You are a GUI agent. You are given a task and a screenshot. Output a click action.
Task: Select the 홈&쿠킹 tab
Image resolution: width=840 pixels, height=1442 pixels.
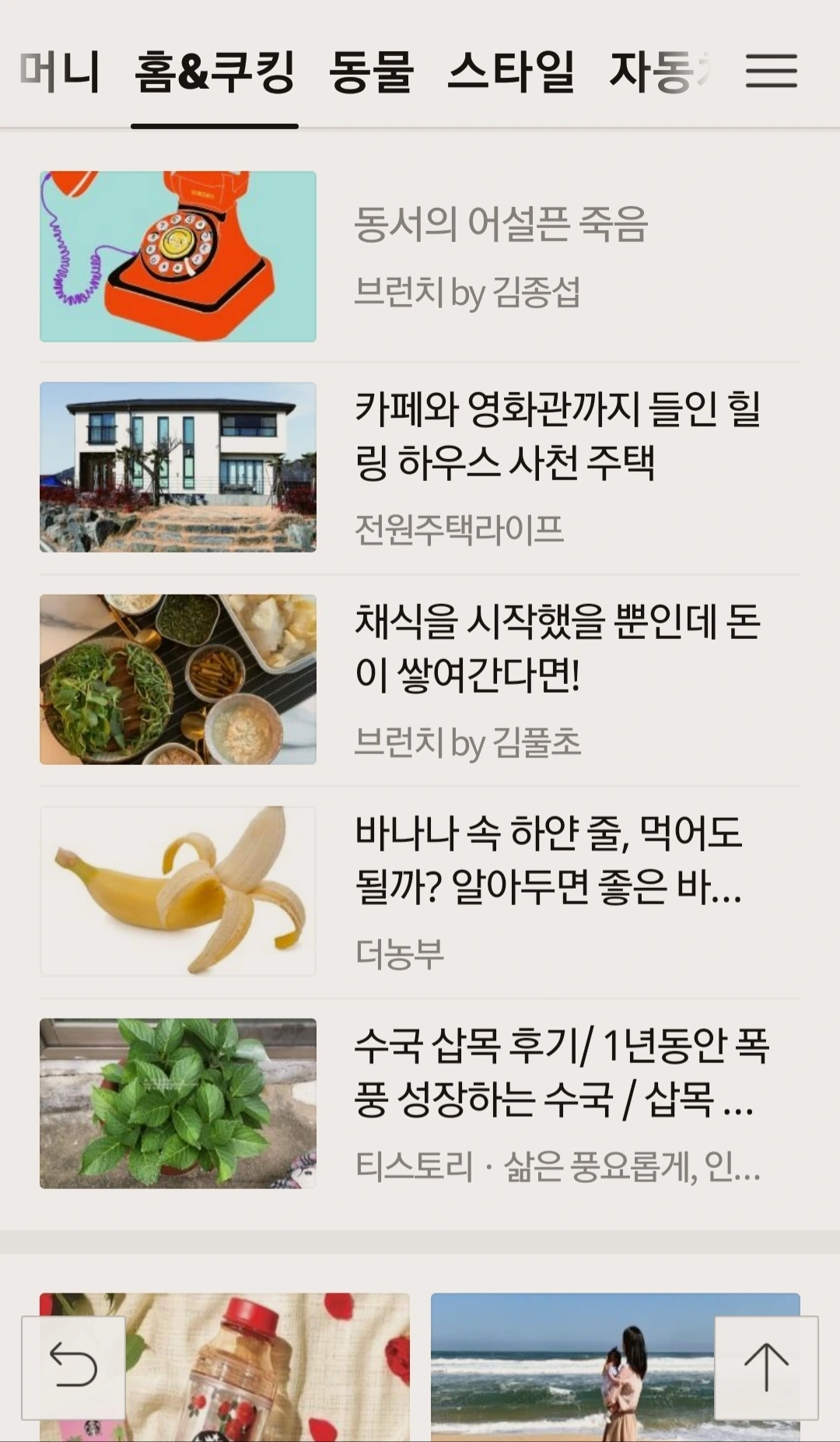215,72
